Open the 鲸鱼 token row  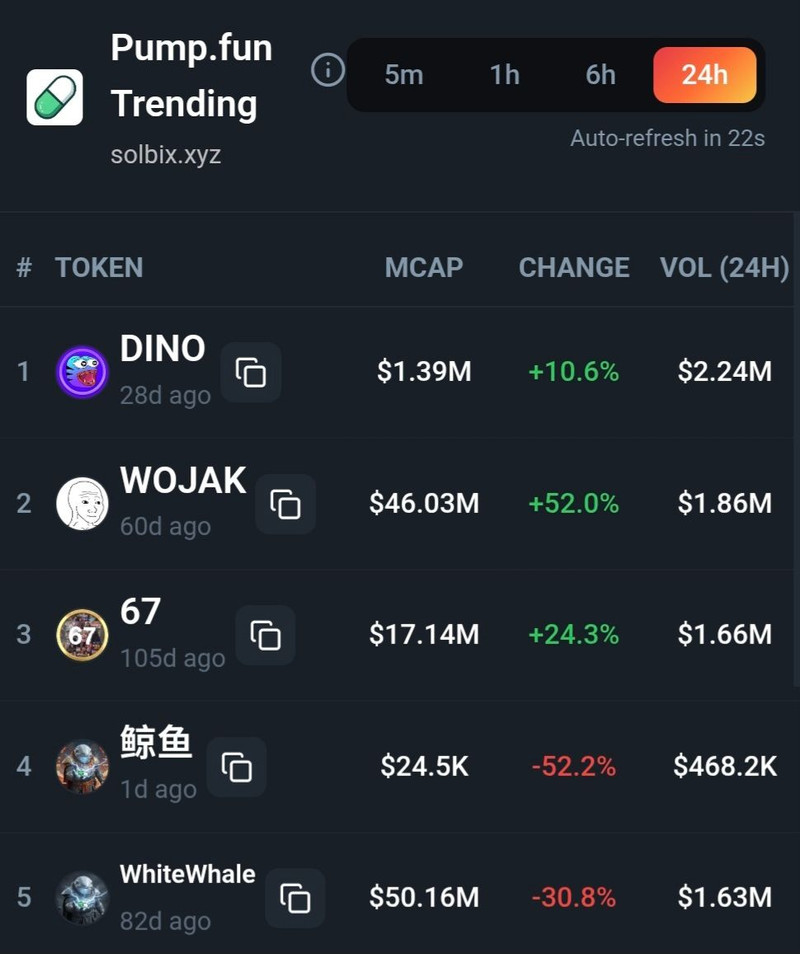pyautogui.click(x=155, y=744)
